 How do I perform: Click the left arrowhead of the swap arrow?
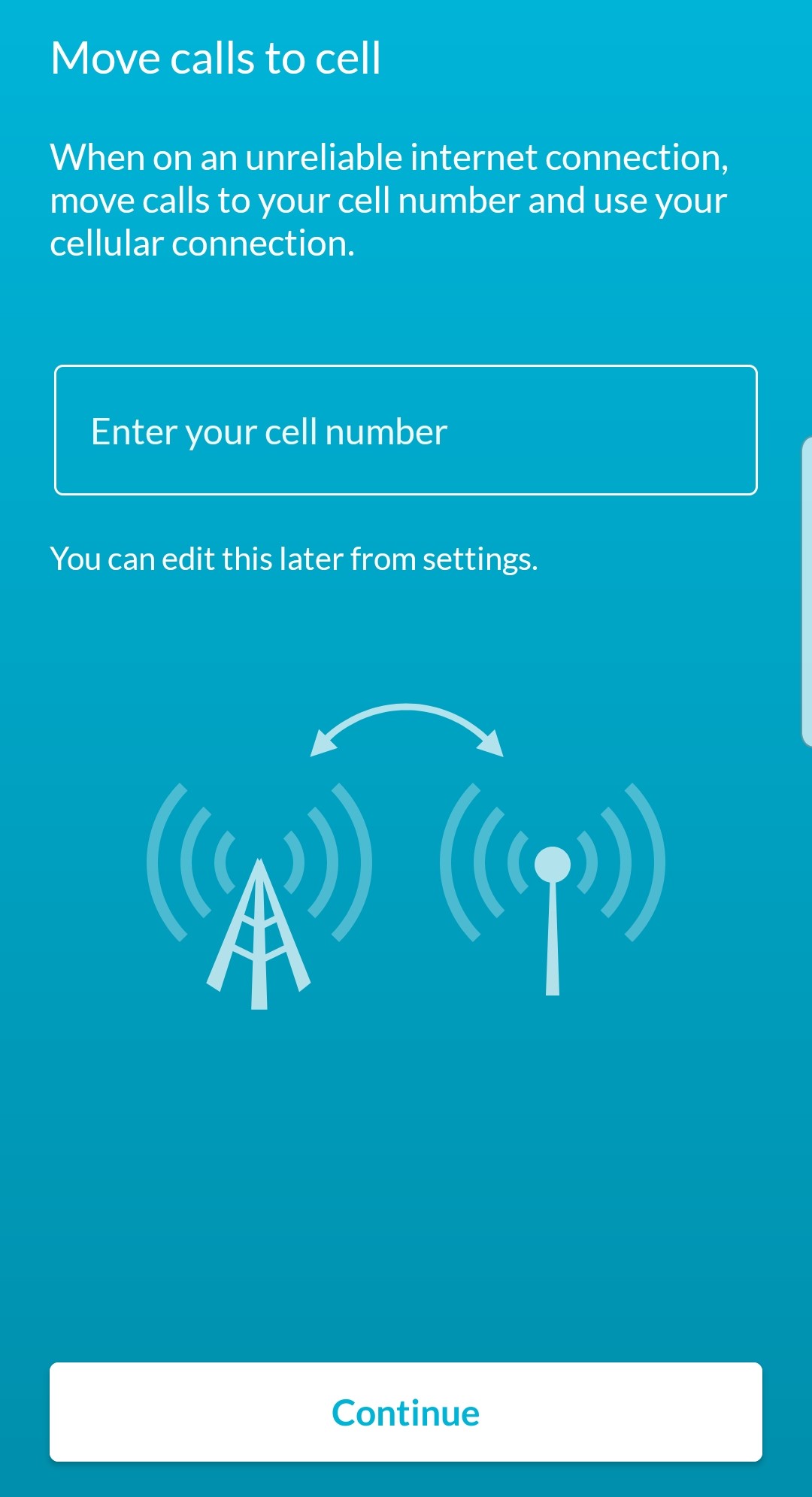323,741
